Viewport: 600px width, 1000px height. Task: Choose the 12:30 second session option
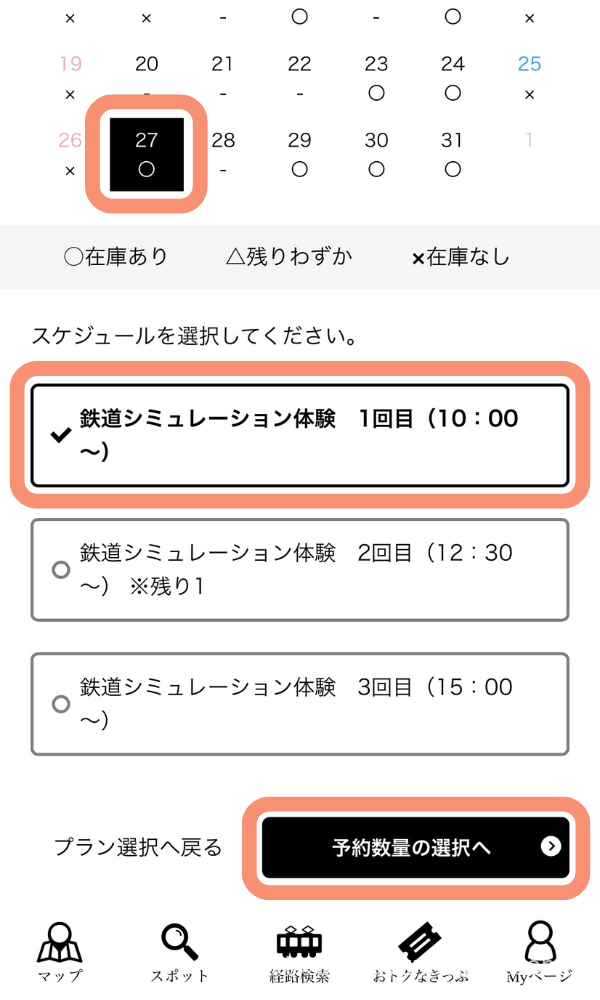coord(300,570)
